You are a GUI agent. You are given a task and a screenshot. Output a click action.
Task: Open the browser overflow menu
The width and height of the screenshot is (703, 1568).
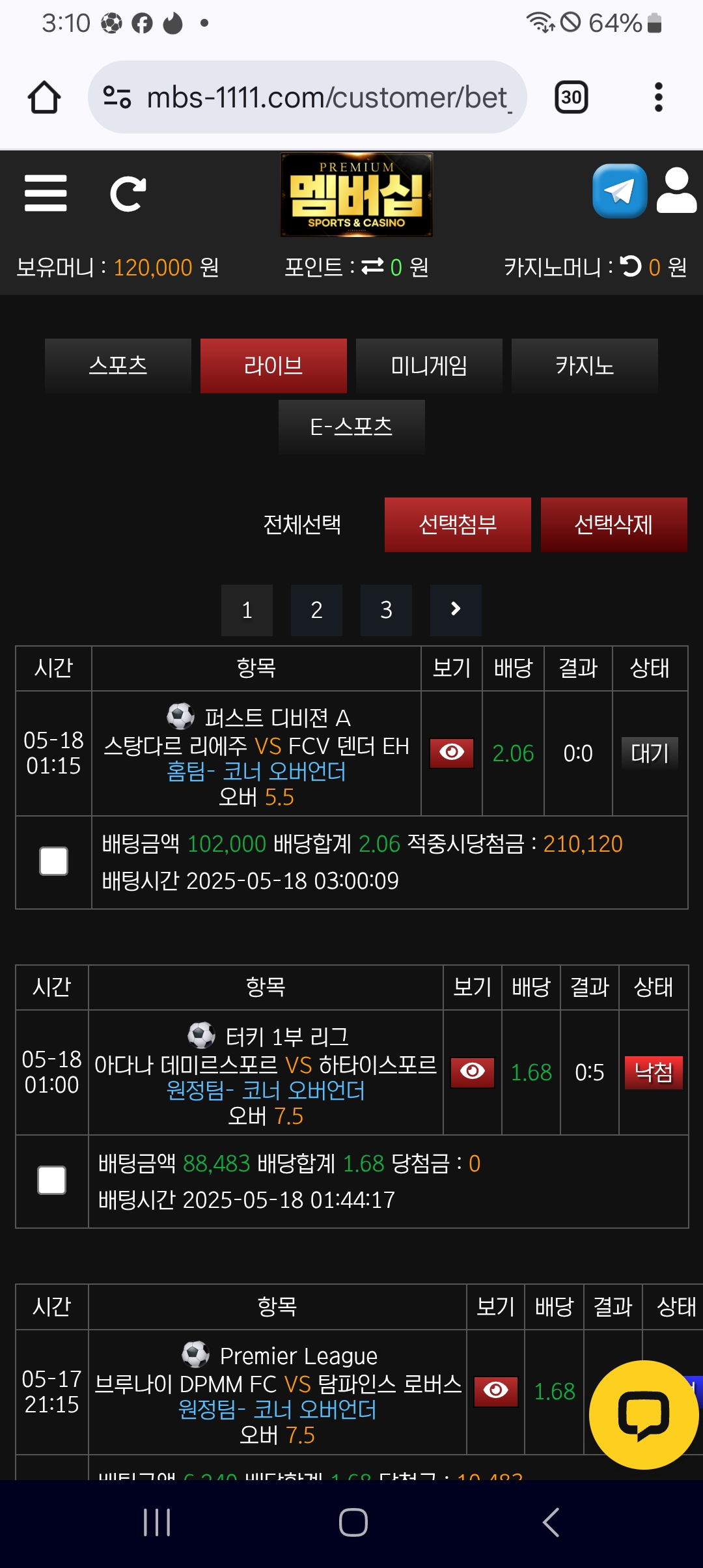(x=659, y=97)
